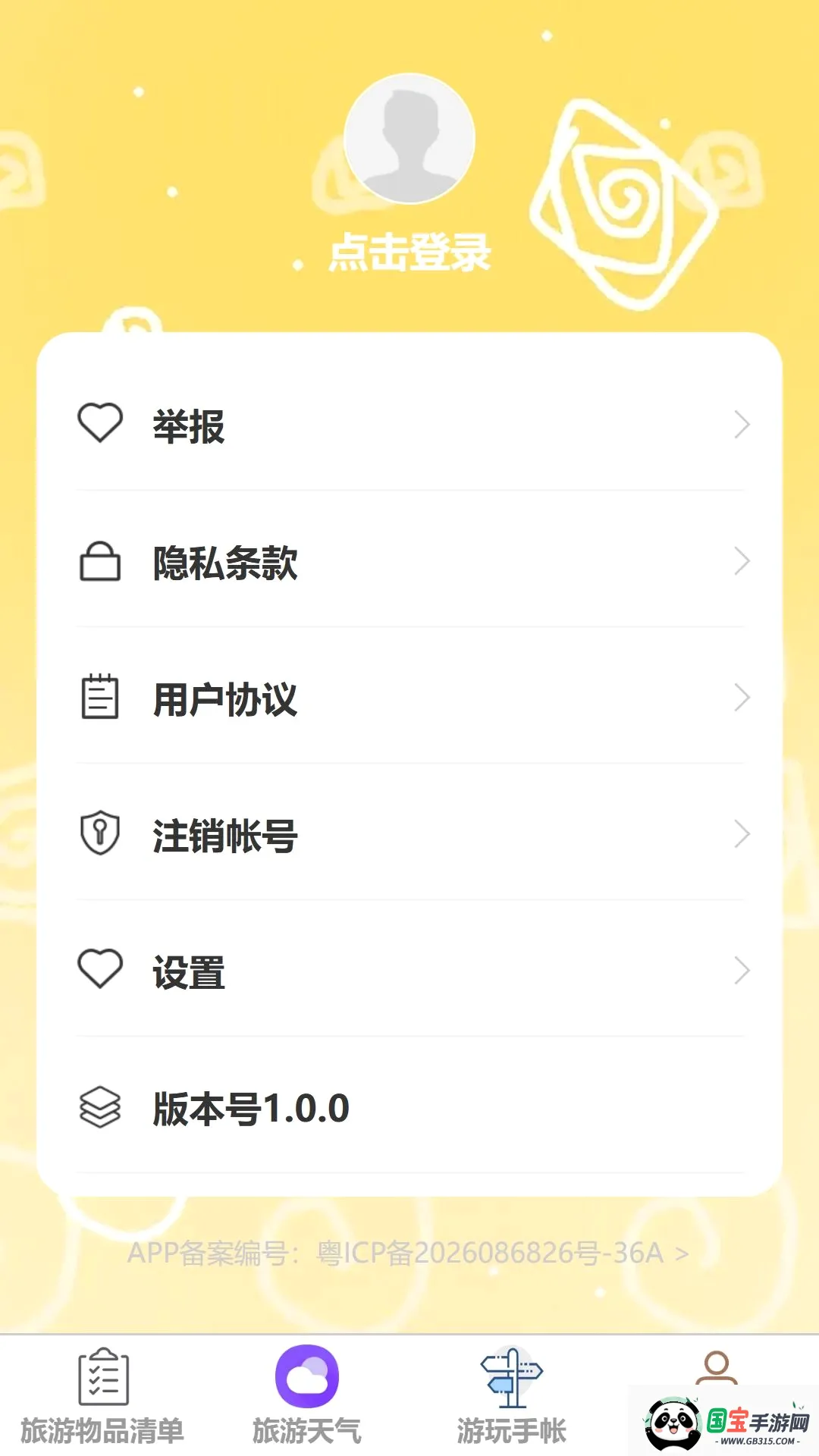Open 隐私条款 privacy policy
Viewport: 819px width, 1456px height.
tap(409, 561)
